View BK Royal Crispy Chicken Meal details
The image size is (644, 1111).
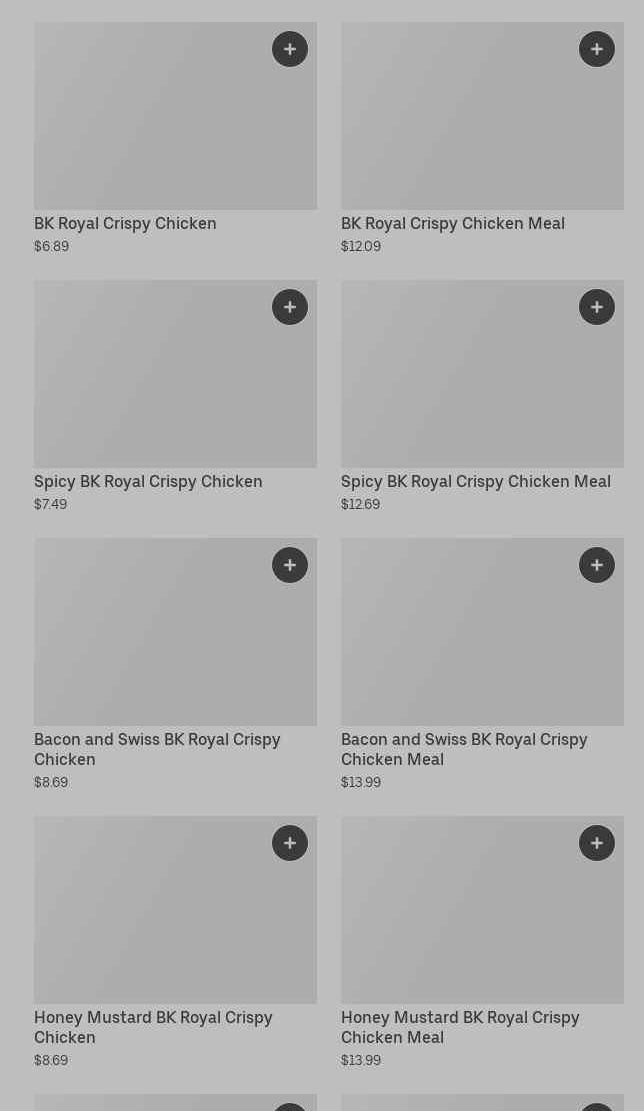coord(460,130)
